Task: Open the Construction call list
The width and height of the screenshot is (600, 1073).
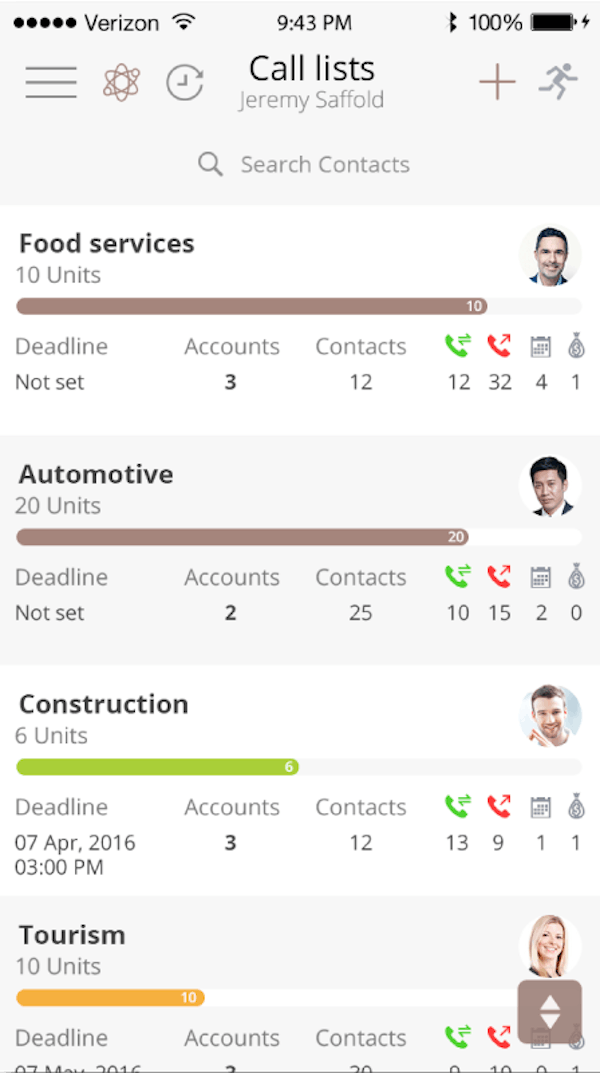Action: click(x=300, y=780)
